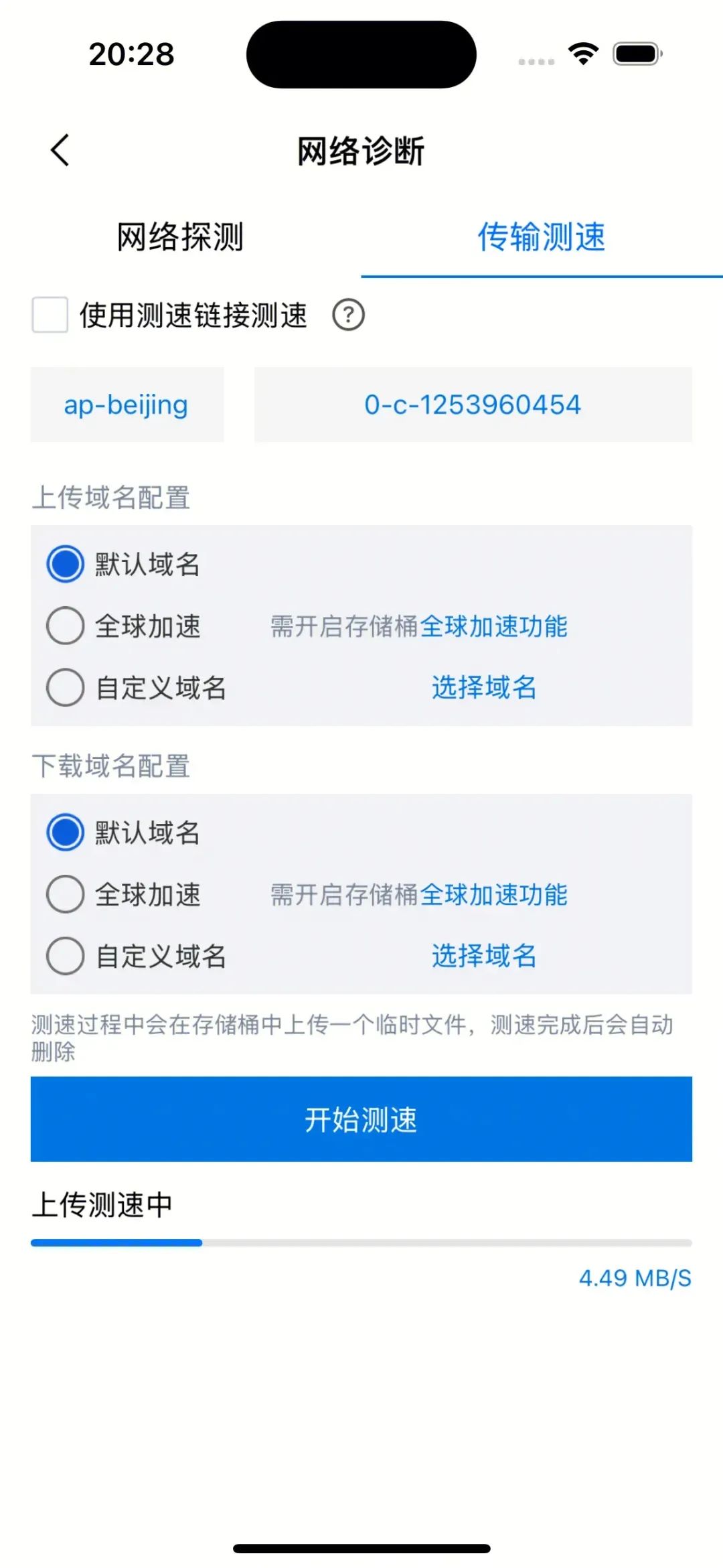Open 全球加速功能 link in download section
Image resolution: width=723 pixels, height=1568 pixels.
[494, 895]
